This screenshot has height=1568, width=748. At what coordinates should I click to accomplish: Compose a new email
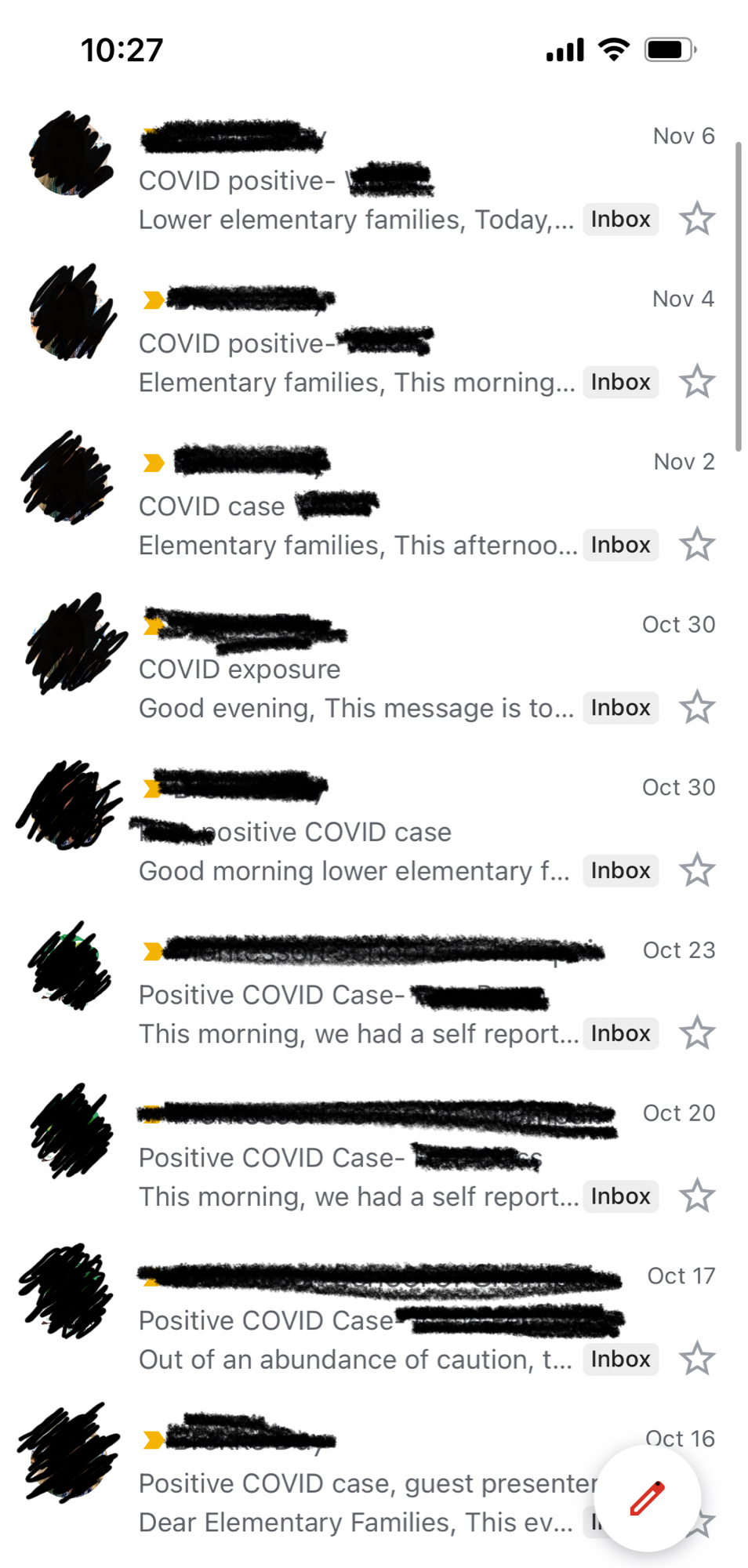click(647, 1498)
